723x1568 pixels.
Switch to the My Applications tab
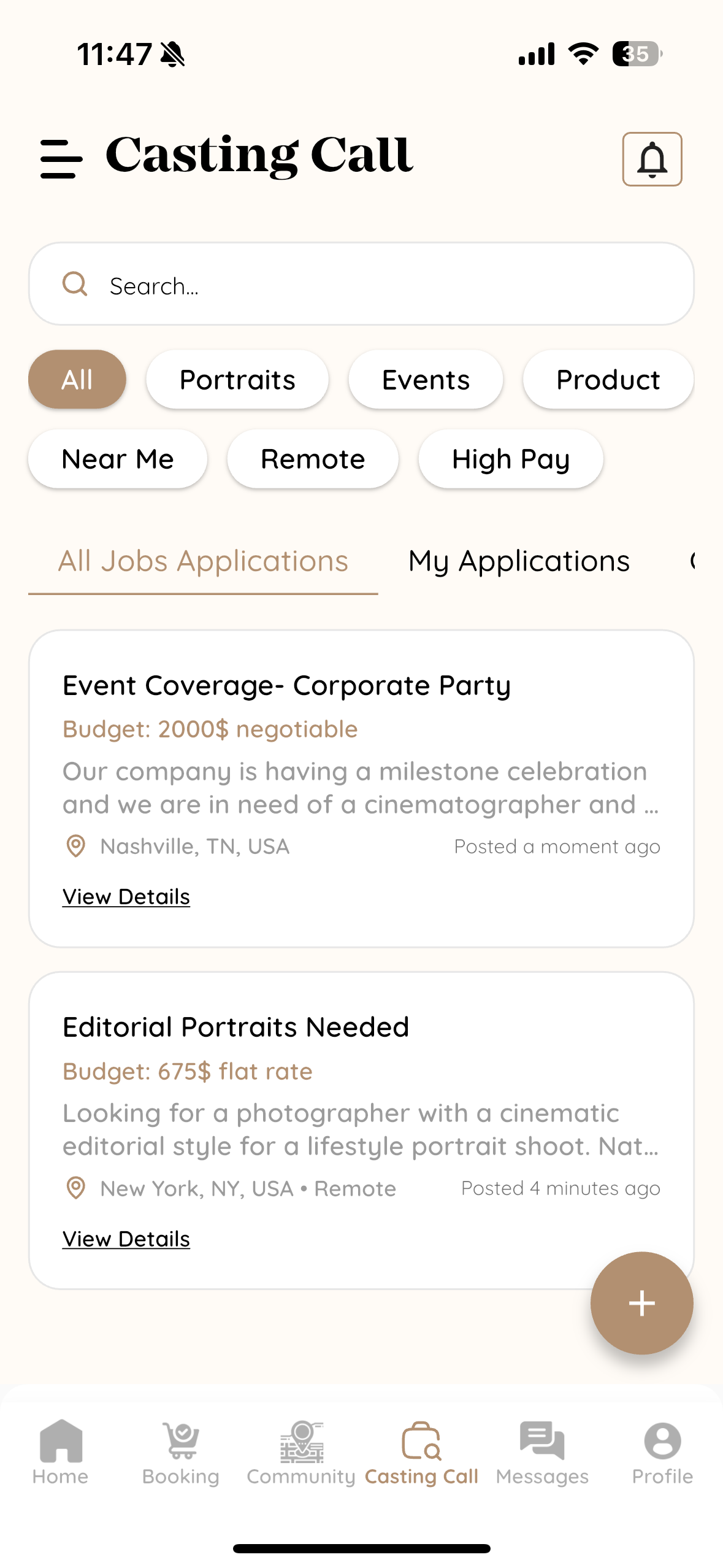pyautogui.click(x=518, y=560)
